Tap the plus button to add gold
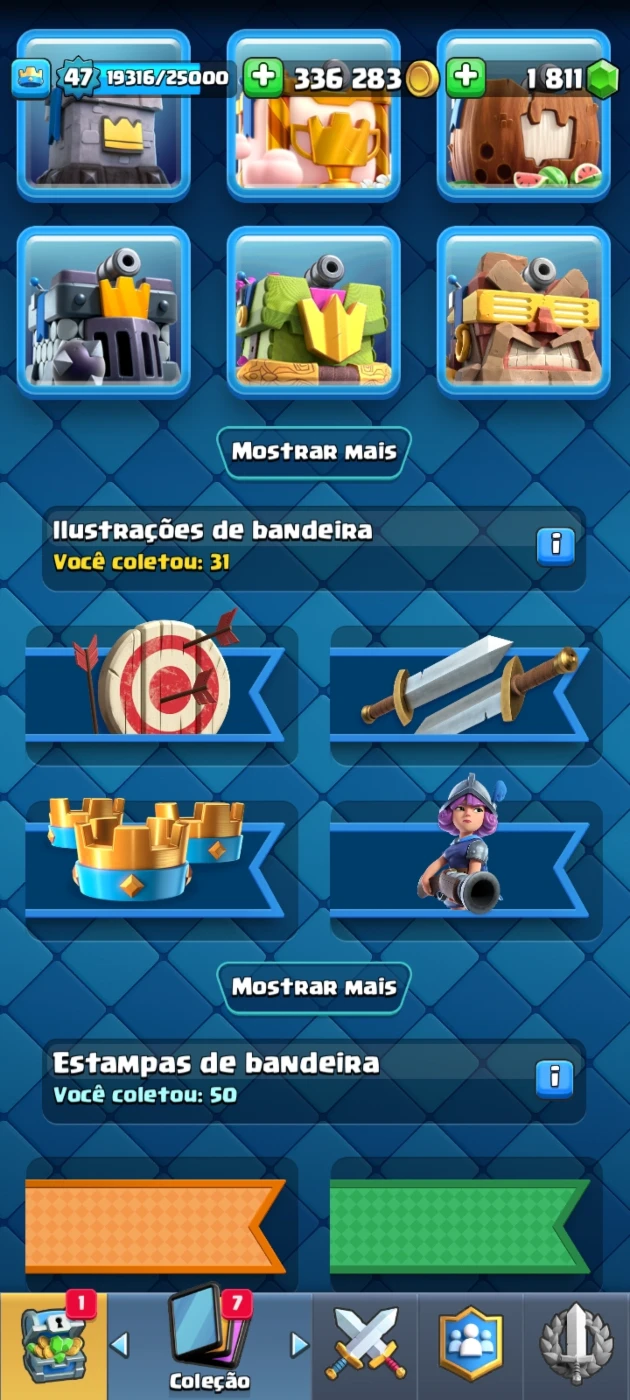The height and width of the screenshot is (1400, 630). pyautogui.click(x=263, y=78)
